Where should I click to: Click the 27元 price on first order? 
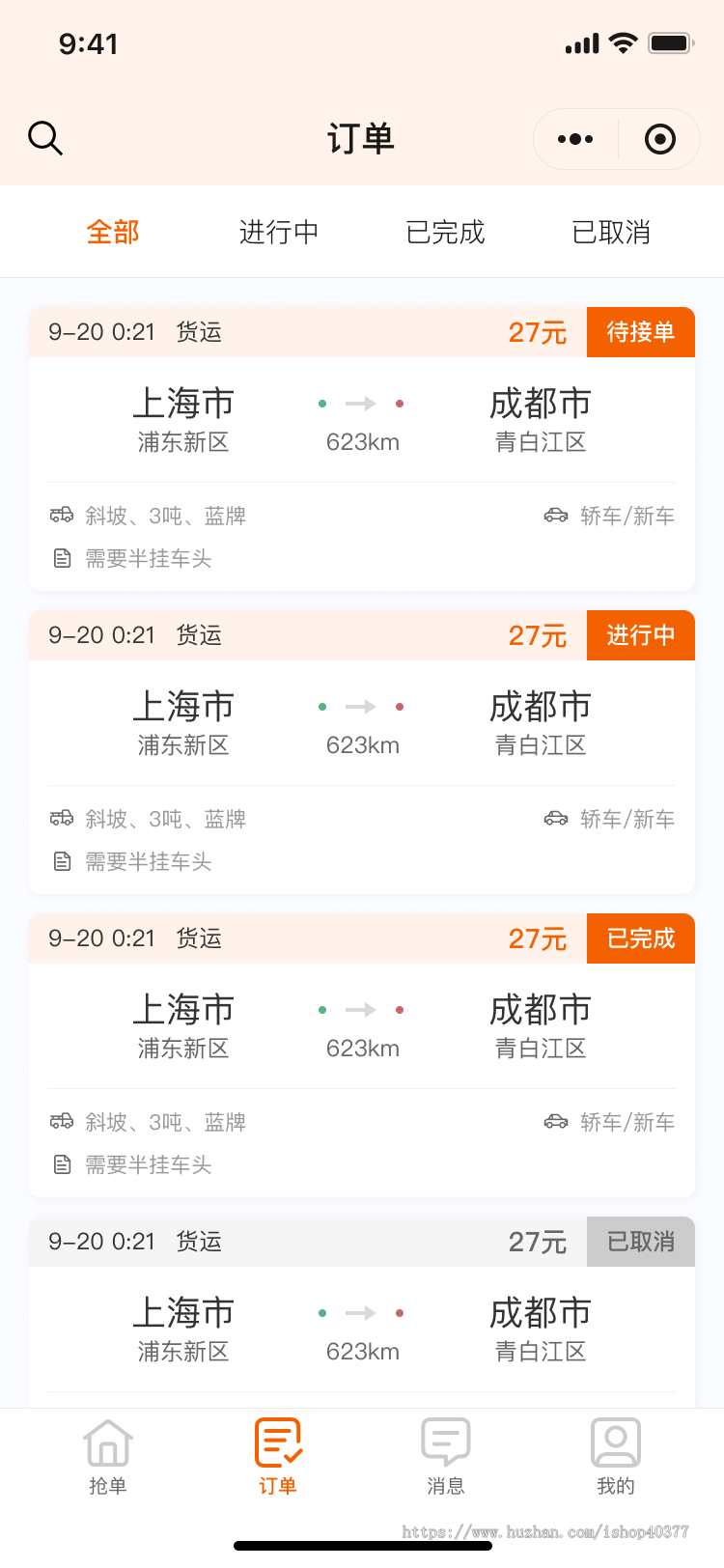(x=538, y=332)
